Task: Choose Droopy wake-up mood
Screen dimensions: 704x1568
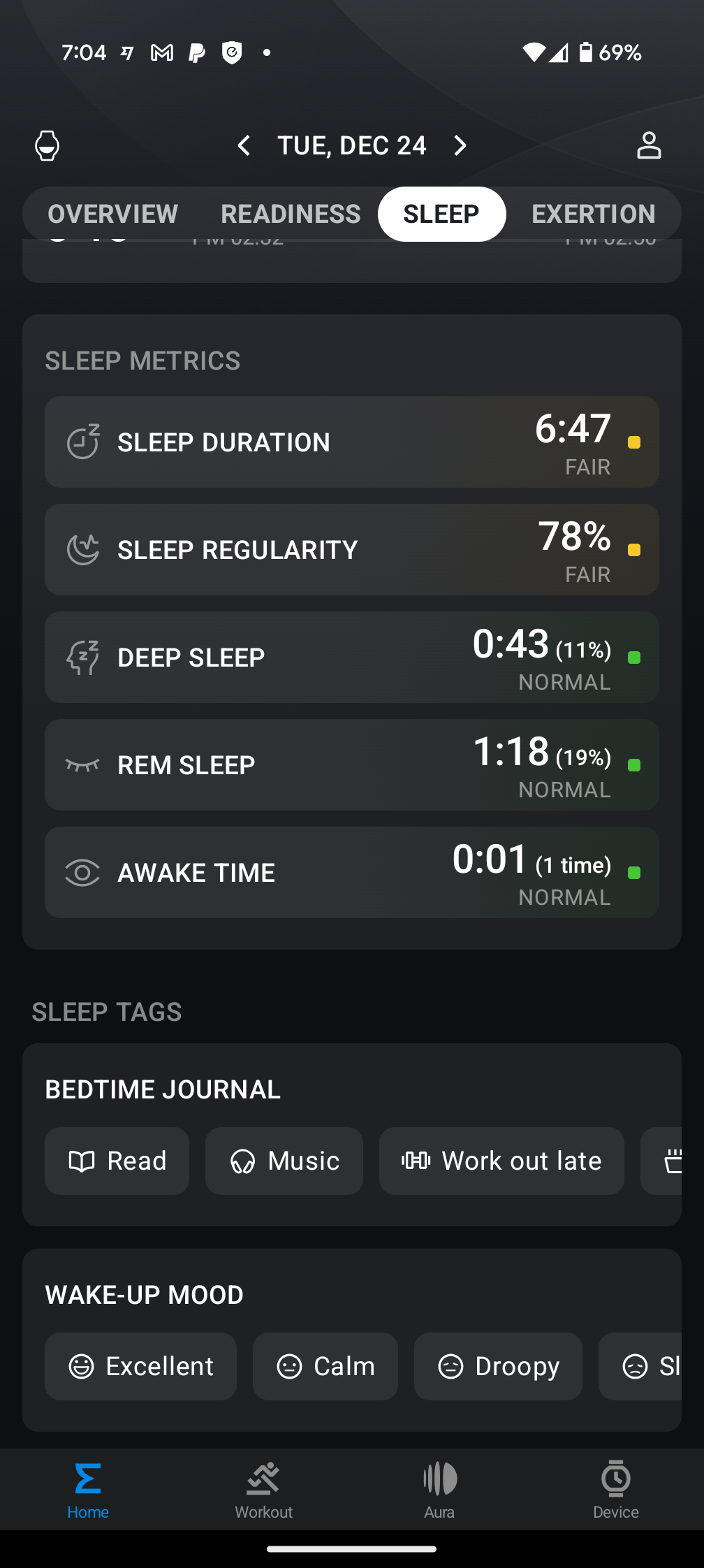Action: coord(498,1366)
